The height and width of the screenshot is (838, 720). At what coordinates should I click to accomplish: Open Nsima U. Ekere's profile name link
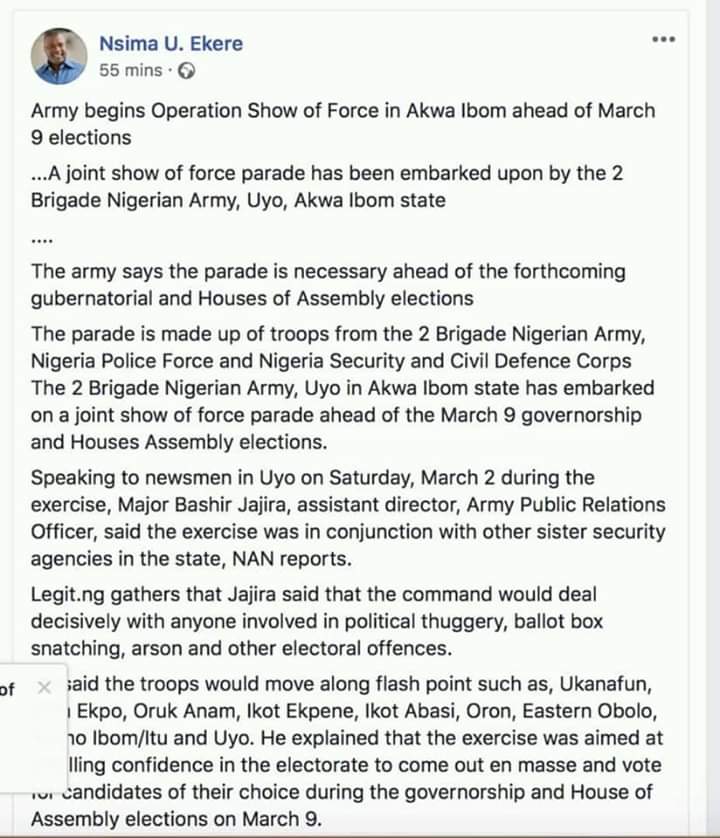click(x=170, y=44)
